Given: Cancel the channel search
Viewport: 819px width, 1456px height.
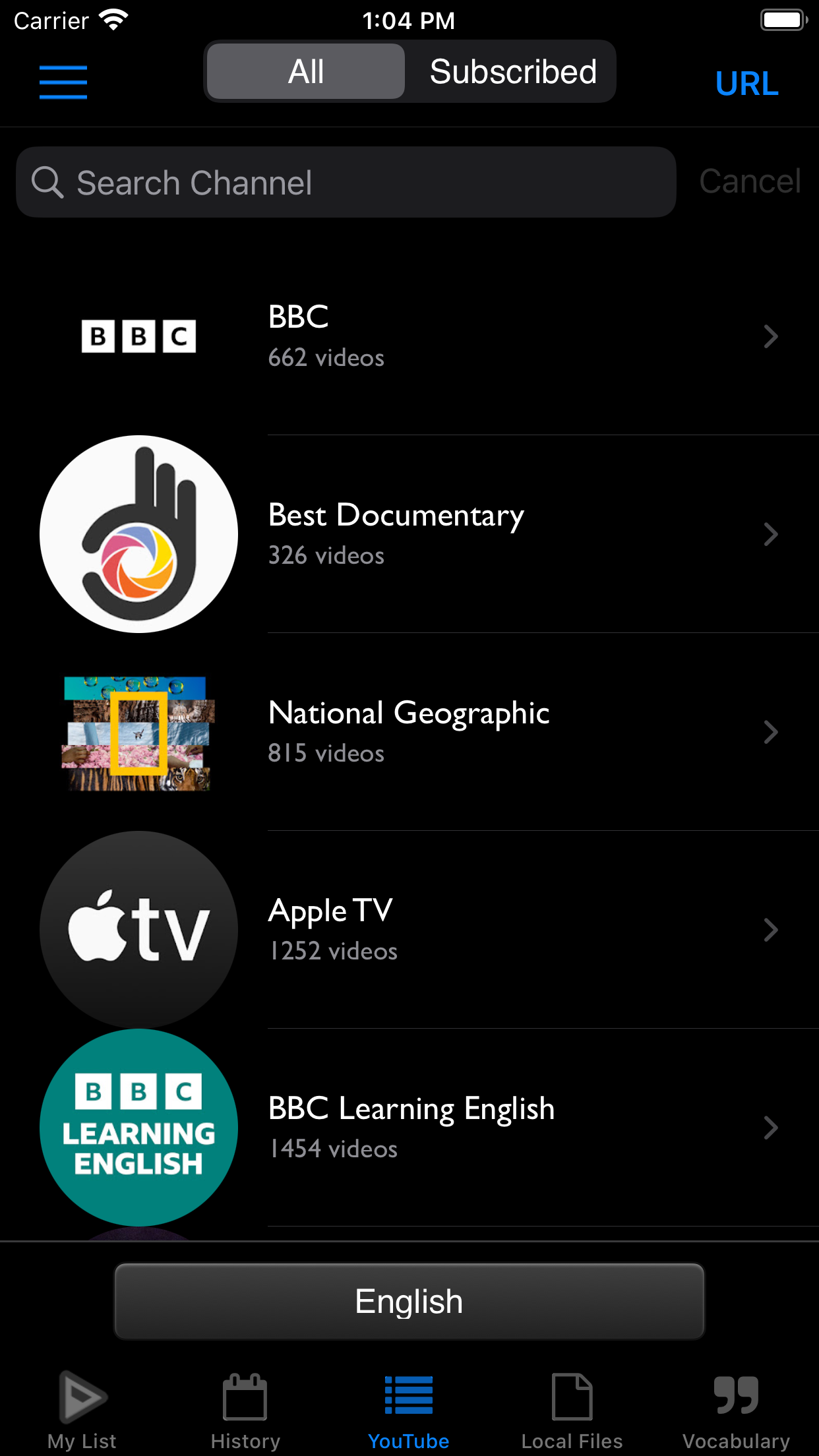Looking at the screenshot, I should (x=750, y=181).
